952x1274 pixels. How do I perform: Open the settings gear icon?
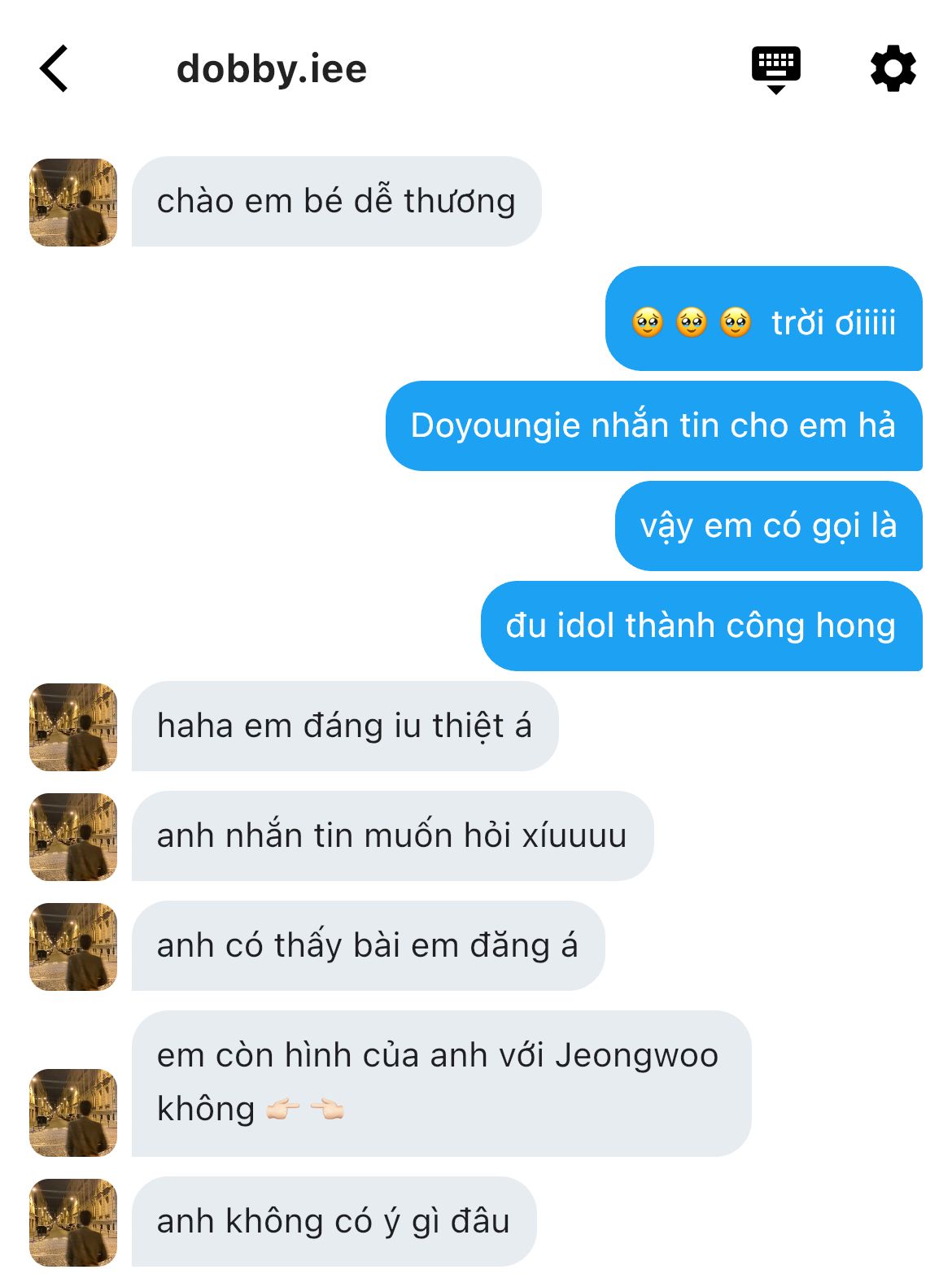(893, 69)
